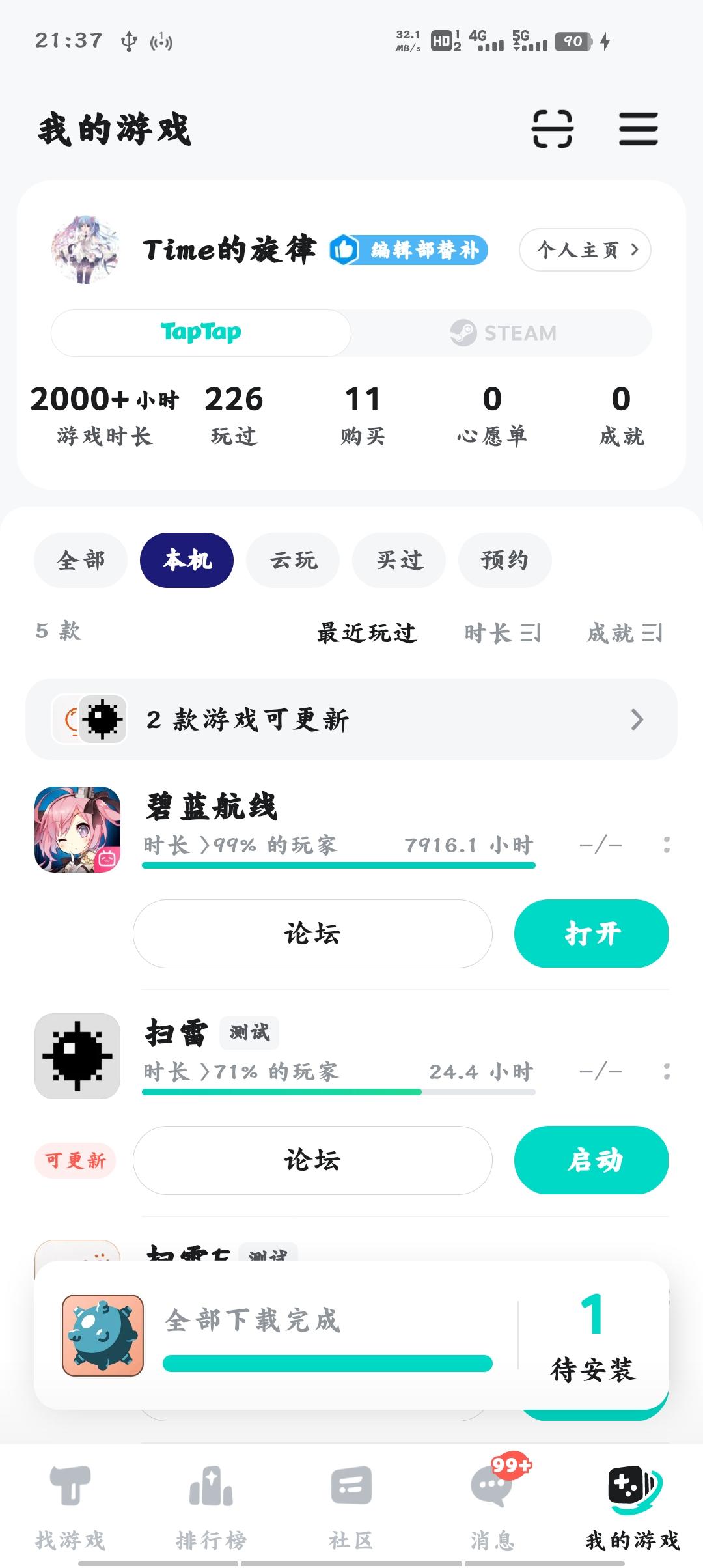Tap the 社区 community icon
The width and height of the screenshot is (703, 1568).
coord(351,1495)
